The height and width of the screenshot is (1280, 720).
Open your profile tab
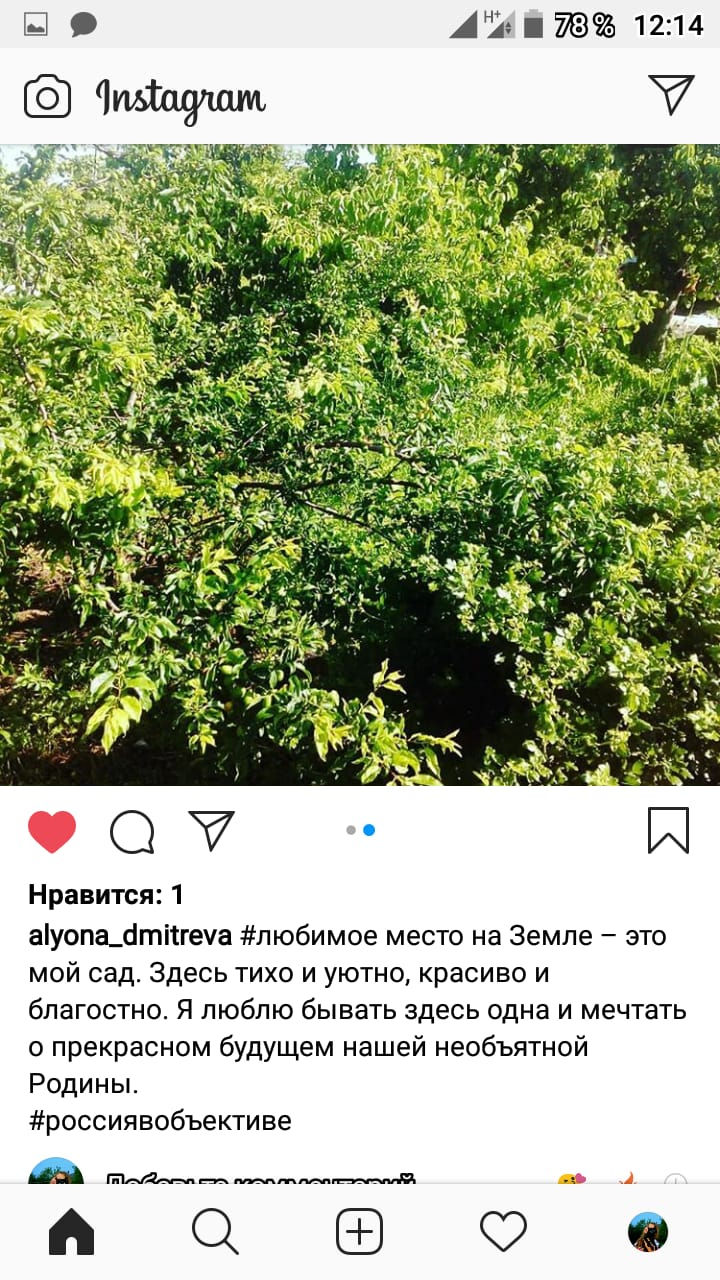pyautogui.click(x=647, y=1231)
